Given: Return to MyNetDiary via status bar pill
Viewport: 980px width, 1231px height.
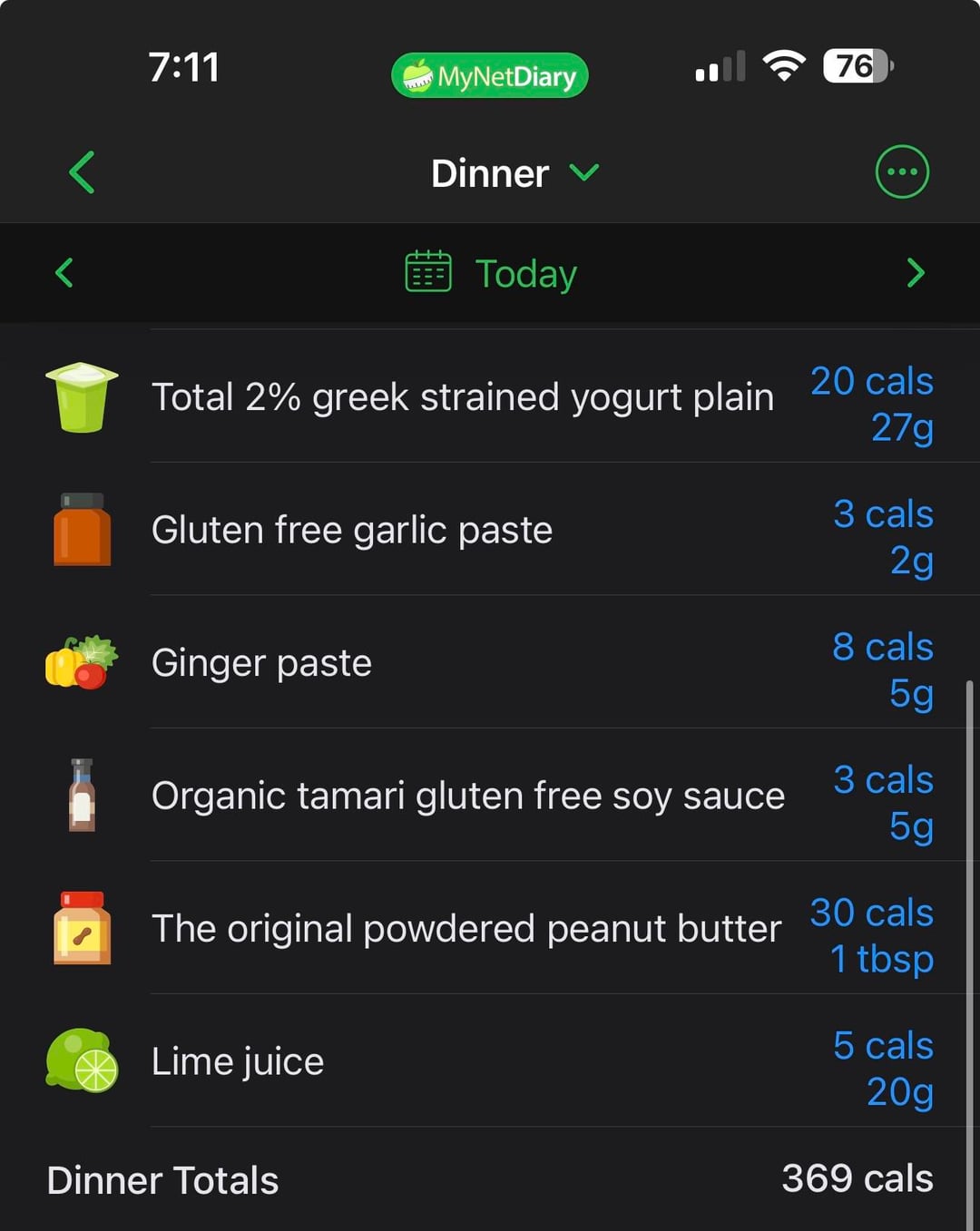Looking at the screenshot, I should pyautogui.click(x=490, y=76).
